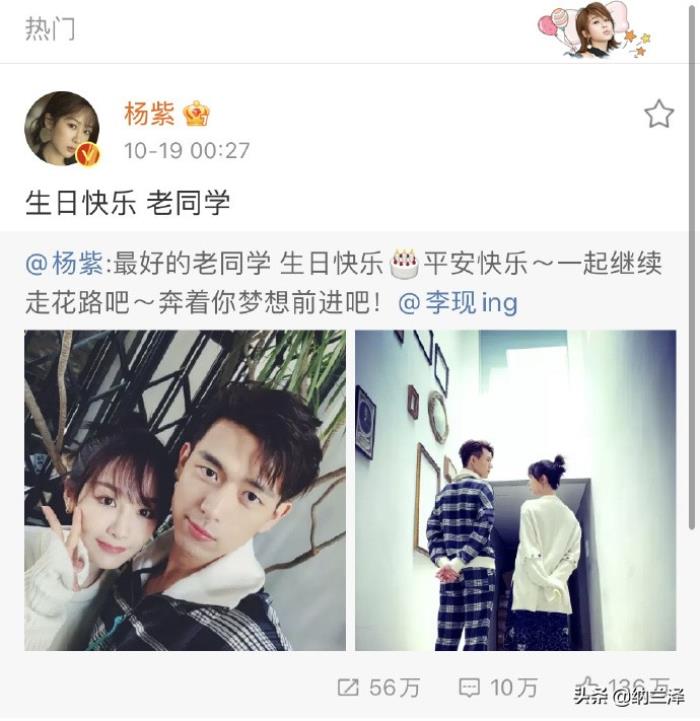Open the comments showing 10万
The width and height of the screenshot is (700, 721).
pos(497,687)
